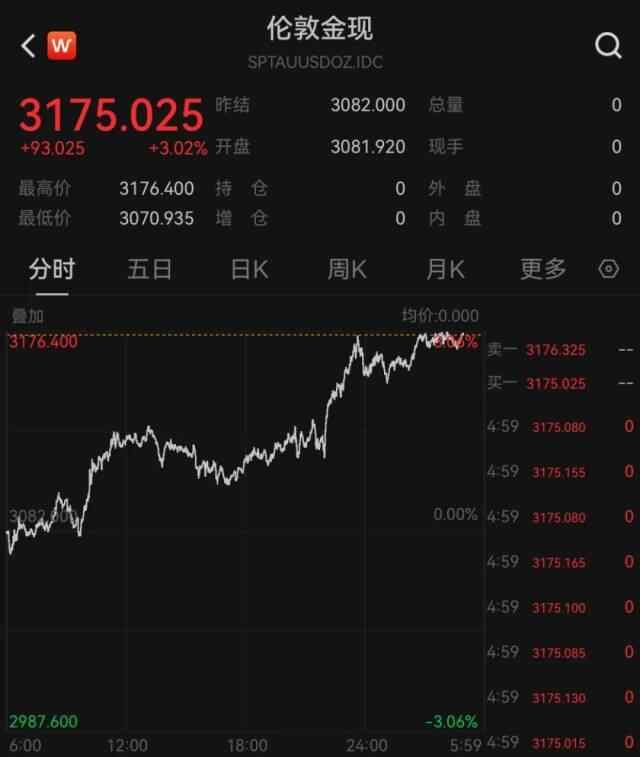
Task: Open search with the magnifier icon
Action: point(608,45)
